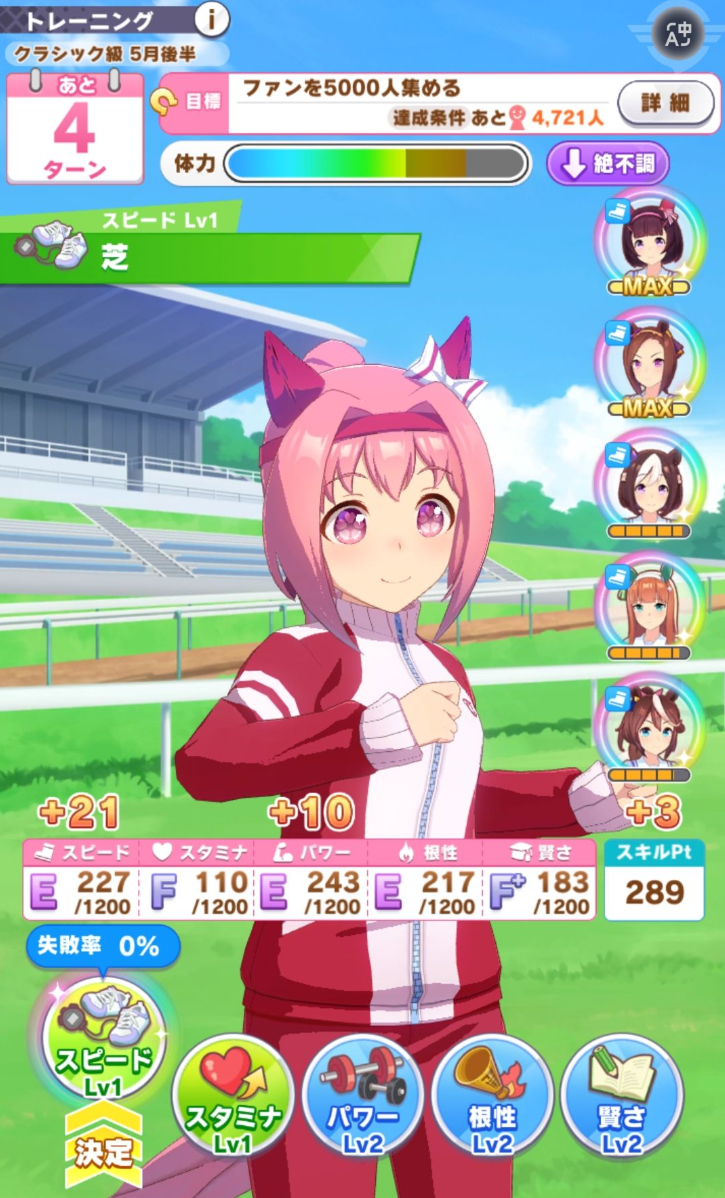The width and height of the screenshot is (725, 1198).
Task: Tap the 詳細 details button
Action: pos(667,101)
